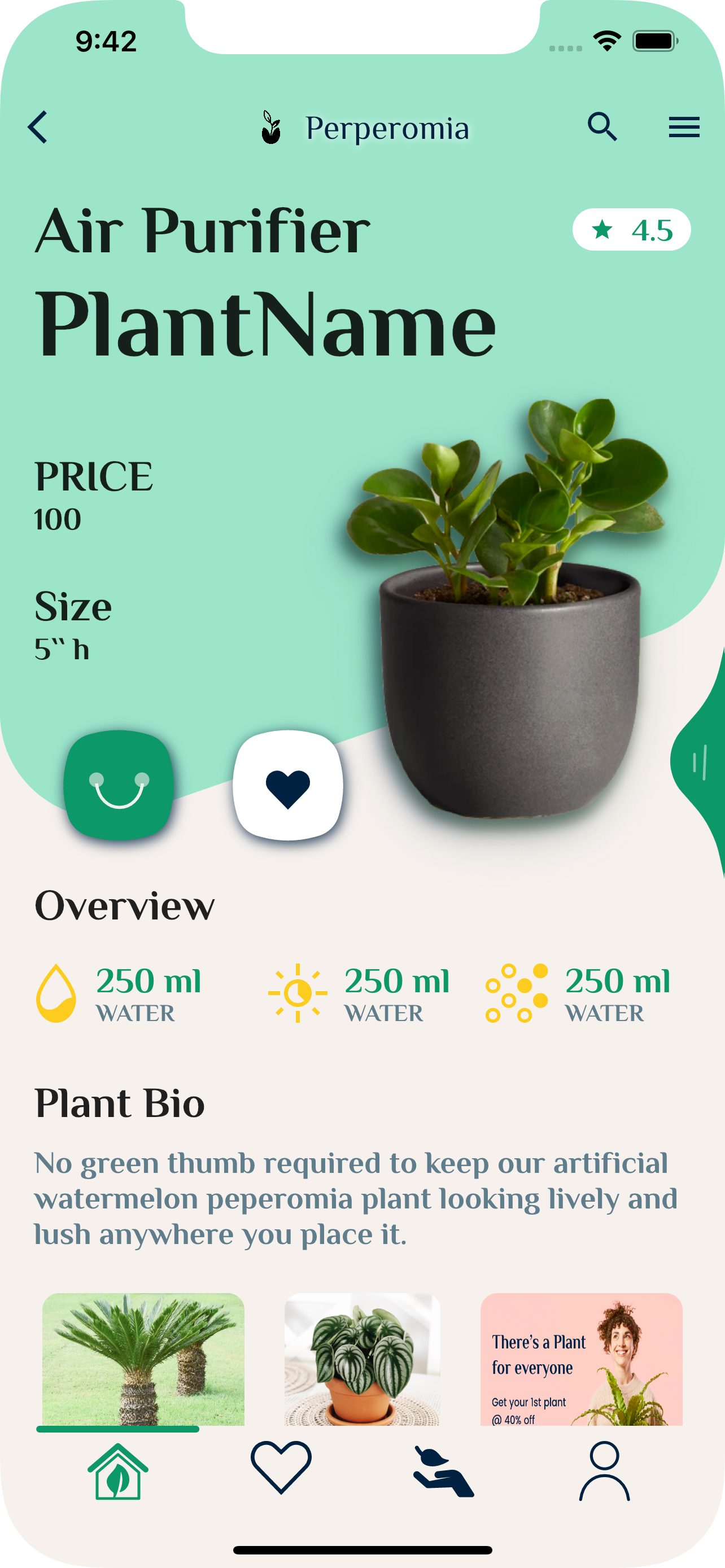The width and height of the screenshot is (725, 1568).
Task: Tap the sun icon in Overview section
Action: (x=298, y=989)
